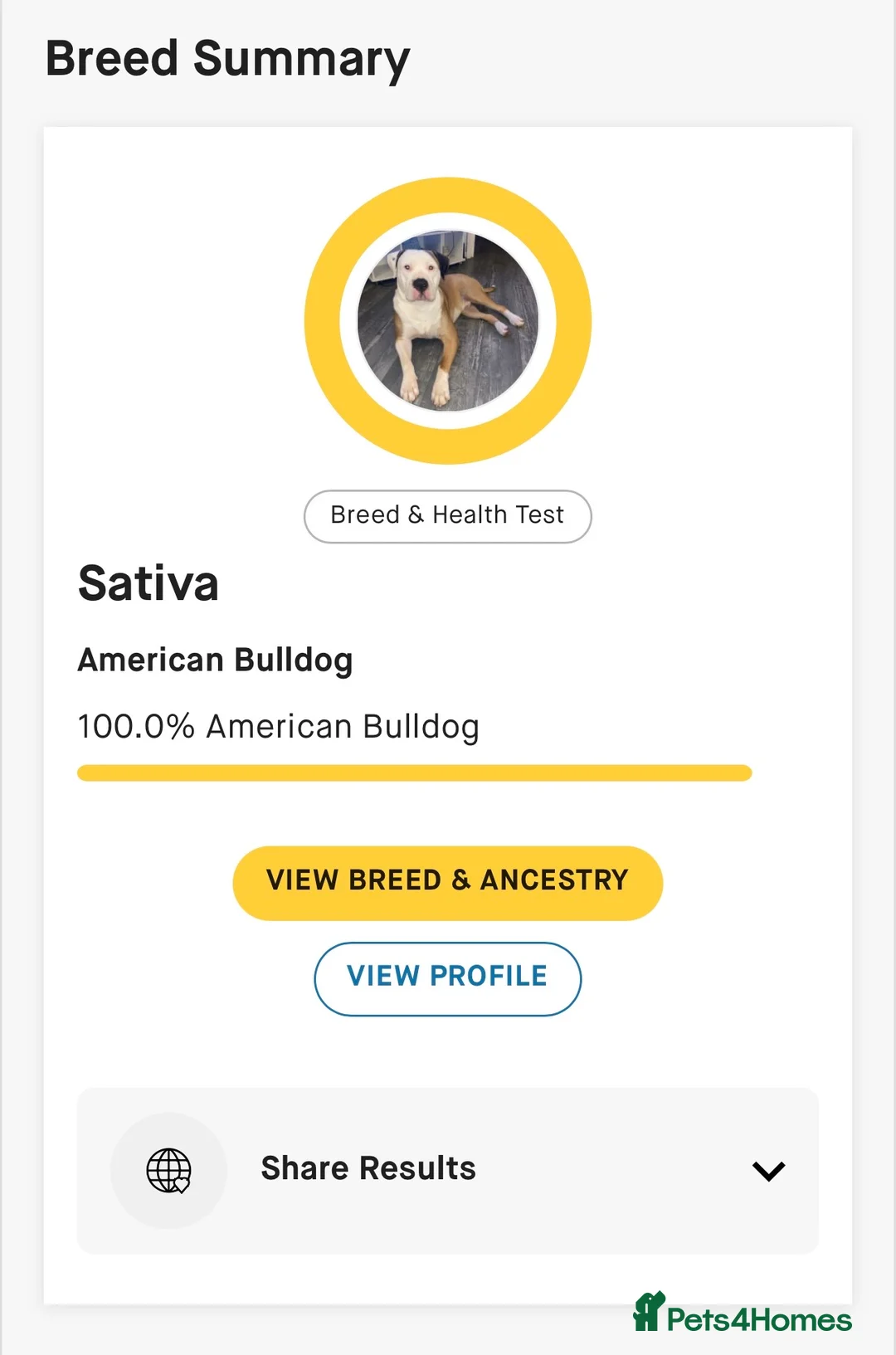This screenshot has height=1355, width=896.
Task: Click the globe share icon
Action: (x=168, y=1169)
